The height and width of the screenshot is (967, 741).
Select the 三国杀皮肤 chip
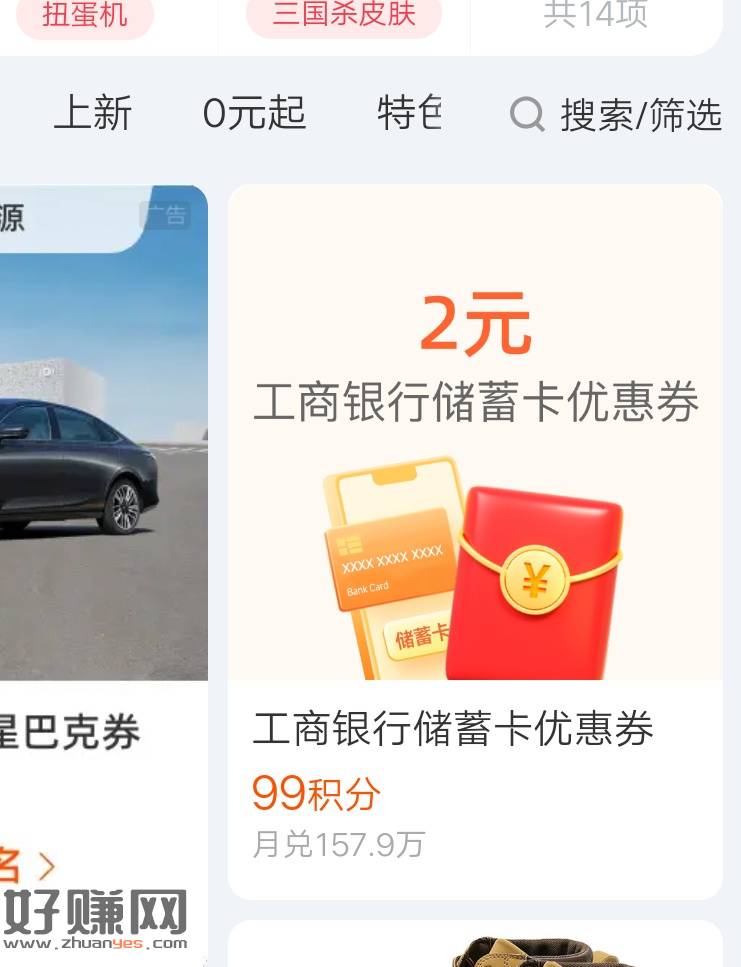click(344, 17)
